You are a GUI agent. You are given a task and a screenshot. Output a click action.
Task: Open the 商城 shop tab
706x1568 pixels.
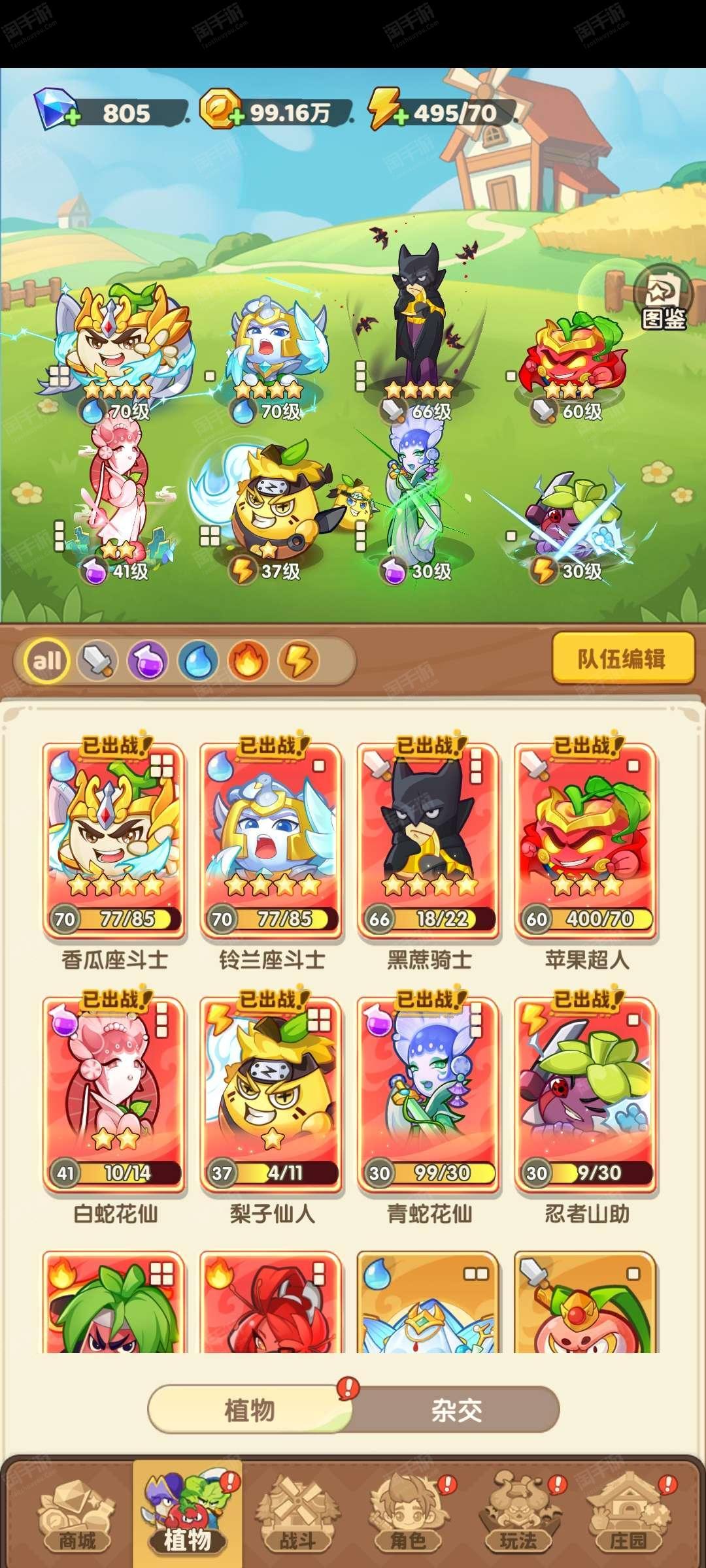tap(77, 1515)
